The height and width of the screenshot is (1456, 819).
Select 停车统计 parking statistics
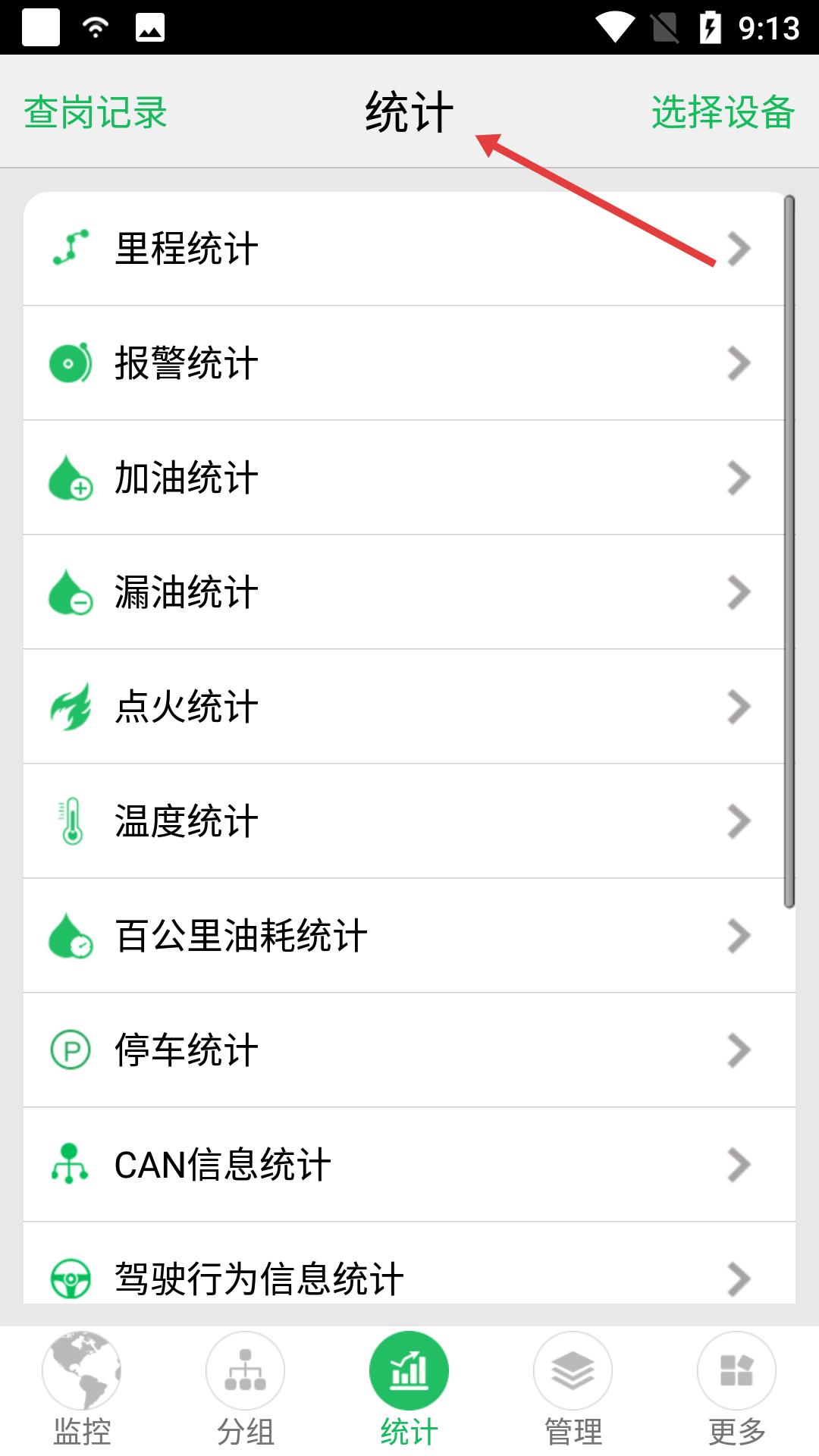pos(409,1050)
